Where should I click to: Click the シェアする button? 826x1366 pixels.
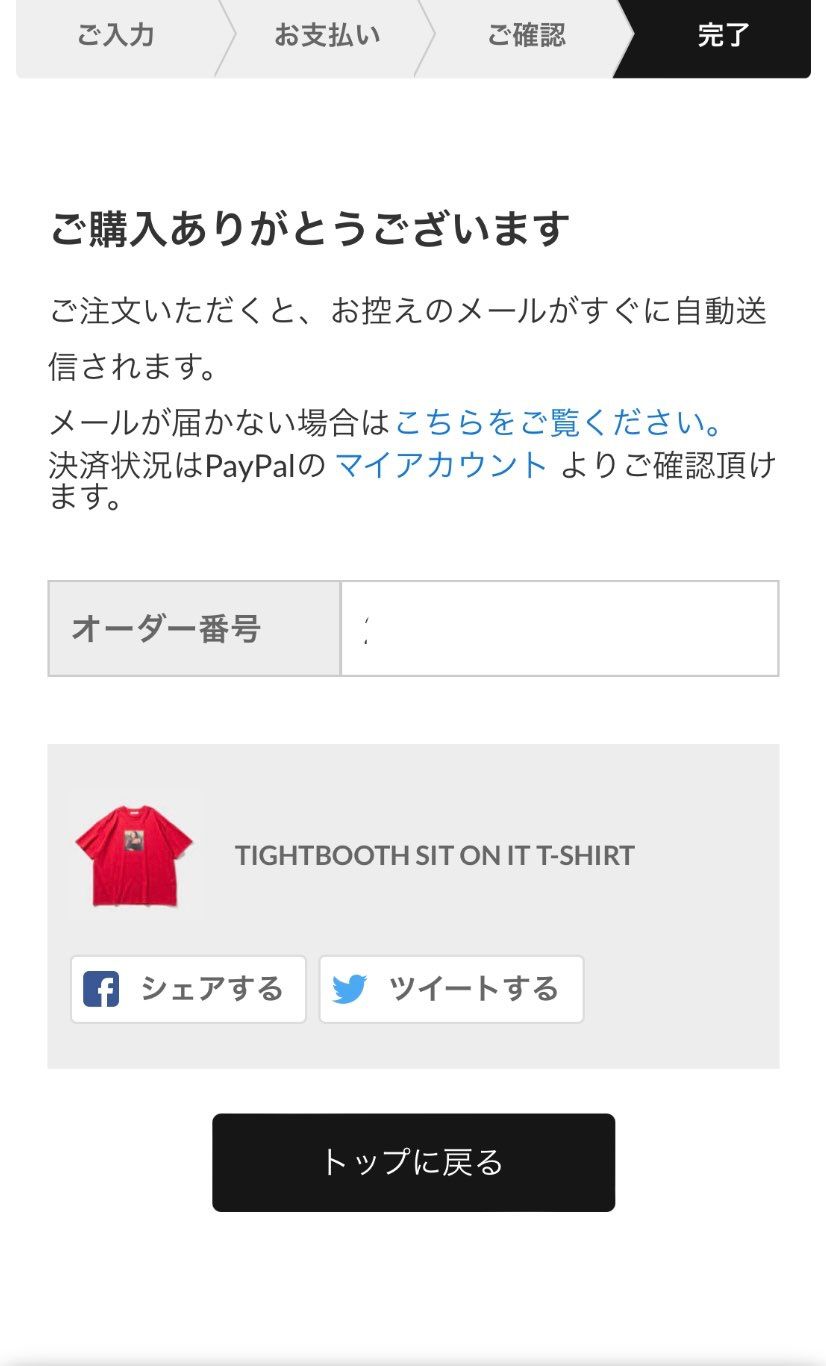tap(187, 990)
